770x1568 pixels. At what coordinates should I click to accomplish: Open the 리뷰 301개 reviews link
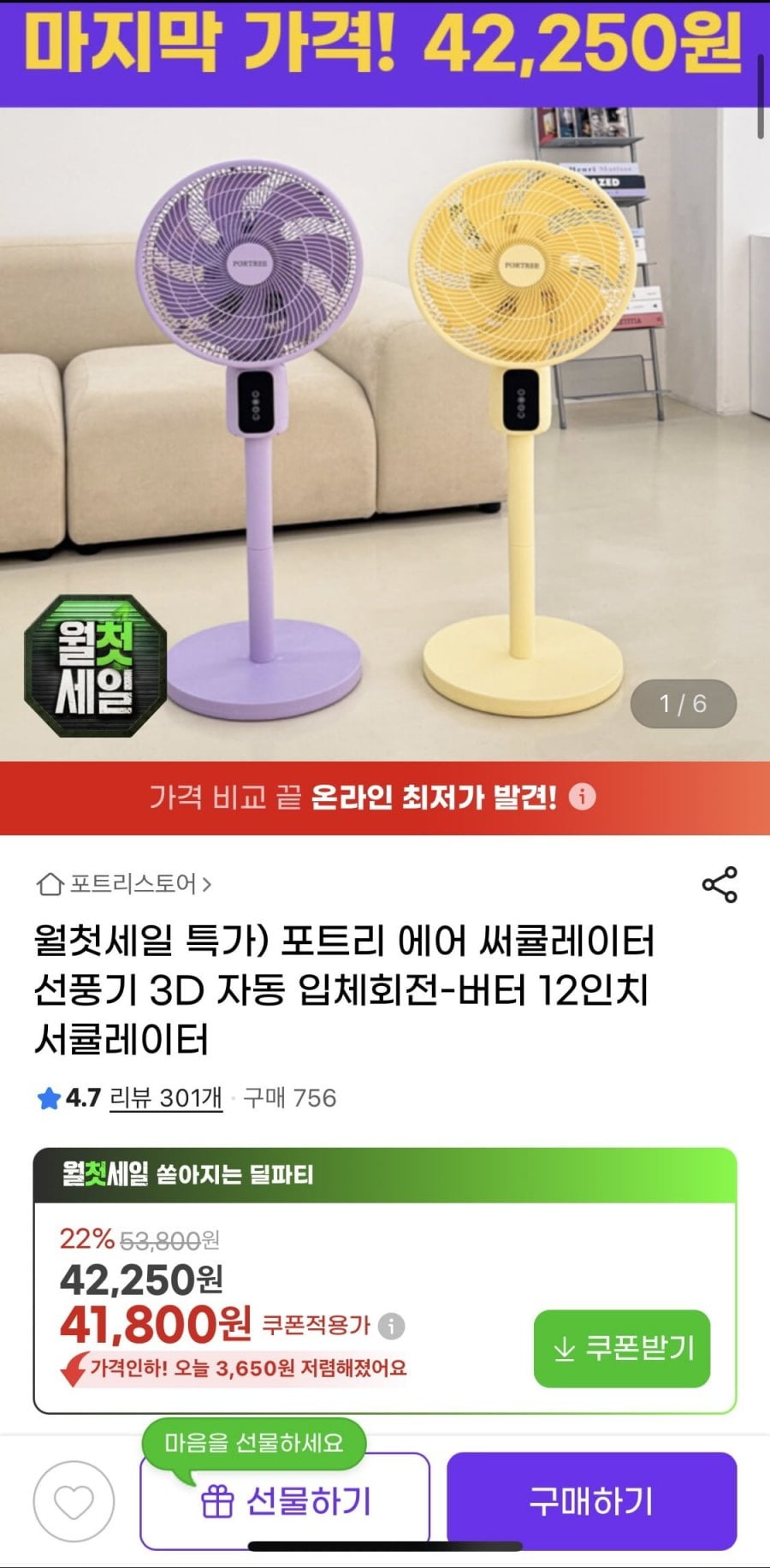click(x=166, y=1097)
